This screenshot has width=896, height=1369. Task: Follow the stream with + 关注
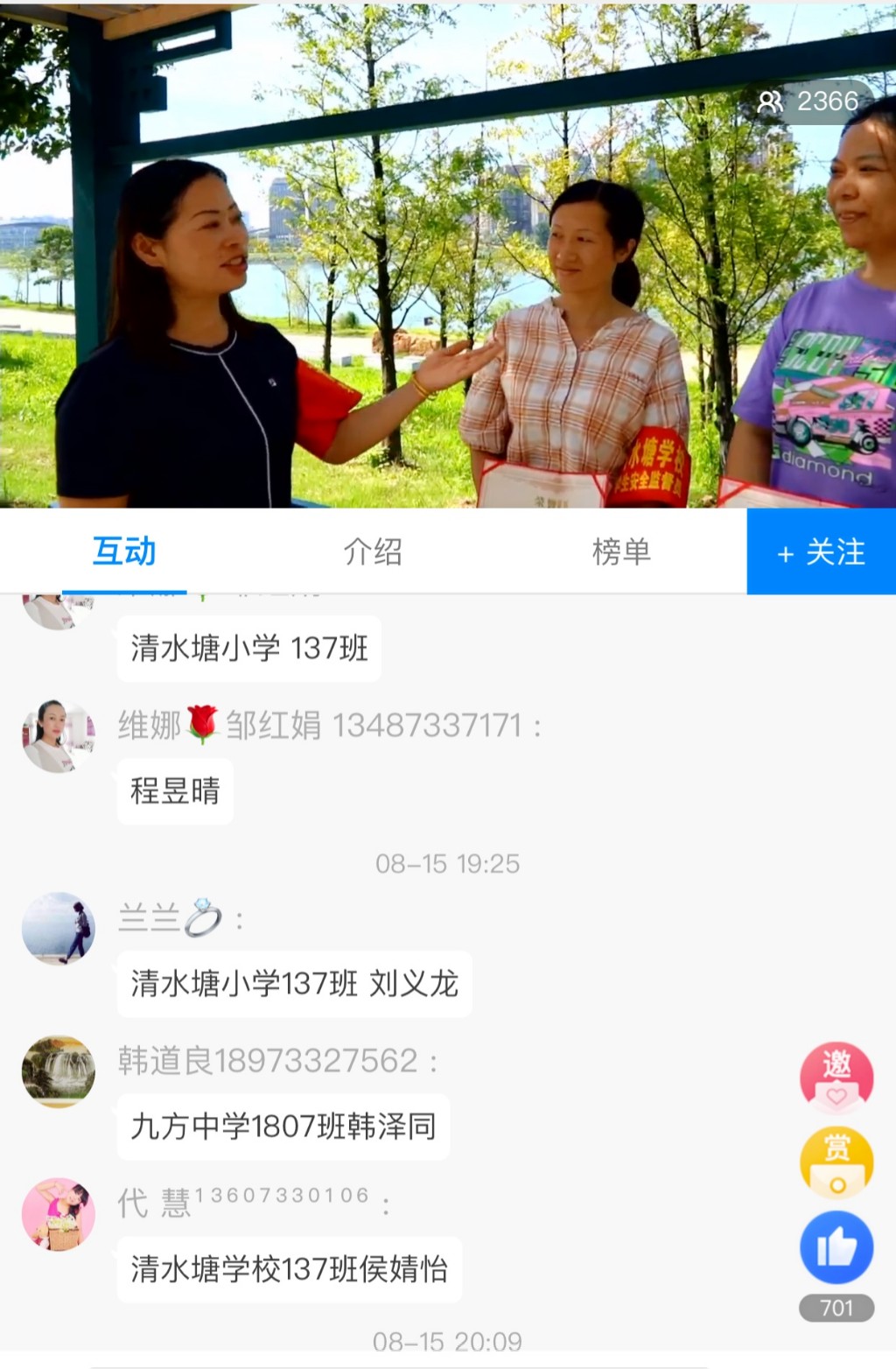(x=821, y=551)
